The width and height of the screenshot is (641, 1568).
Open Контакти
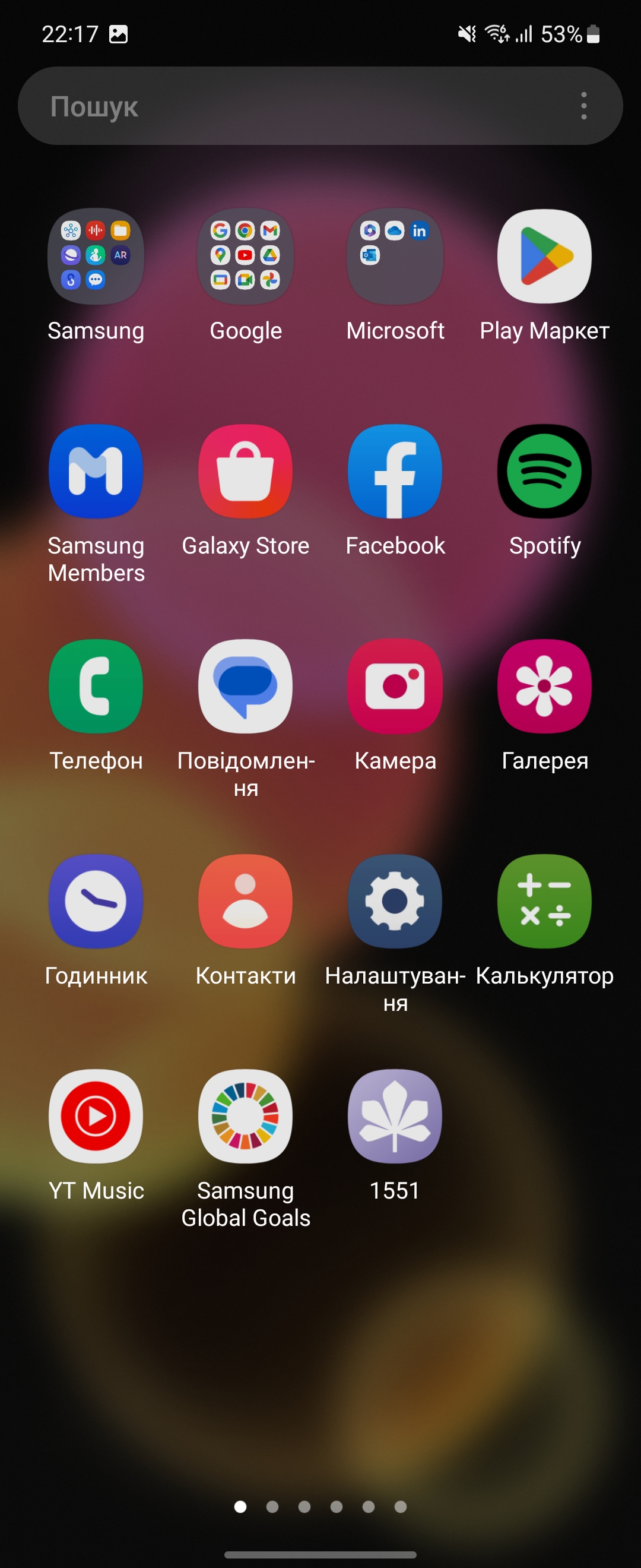click(246, 901)
